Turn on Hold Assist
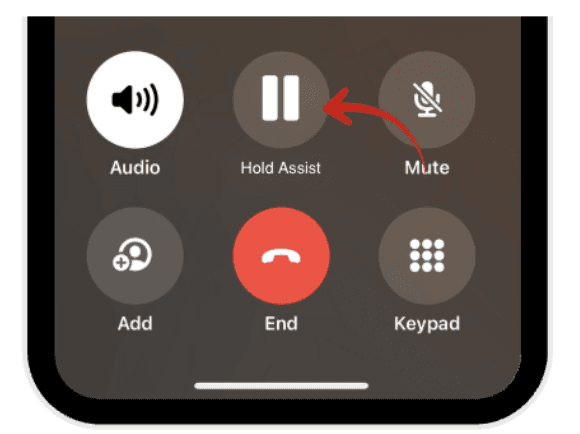 (x=281, y=100)
